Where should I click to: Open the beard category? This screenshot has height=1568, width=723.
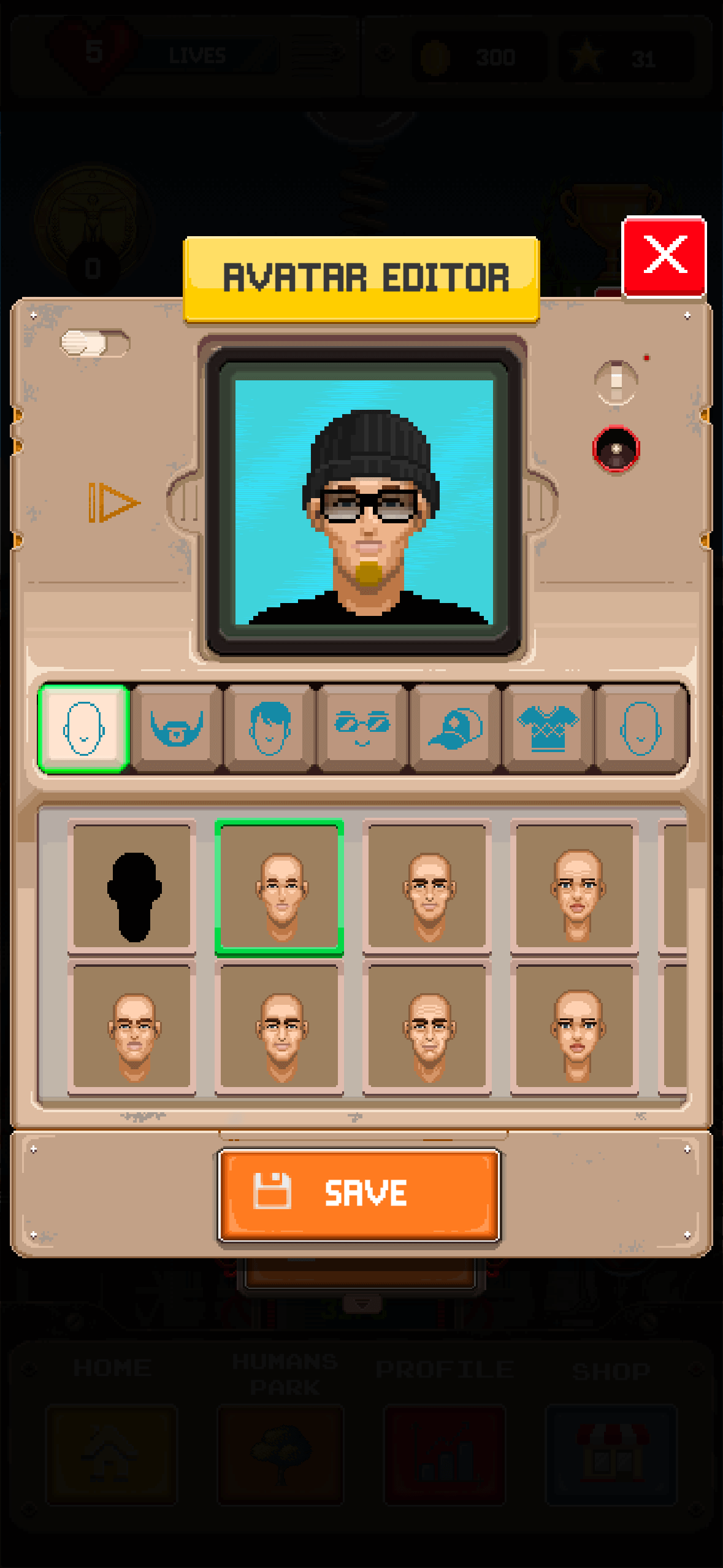[177, 730]
